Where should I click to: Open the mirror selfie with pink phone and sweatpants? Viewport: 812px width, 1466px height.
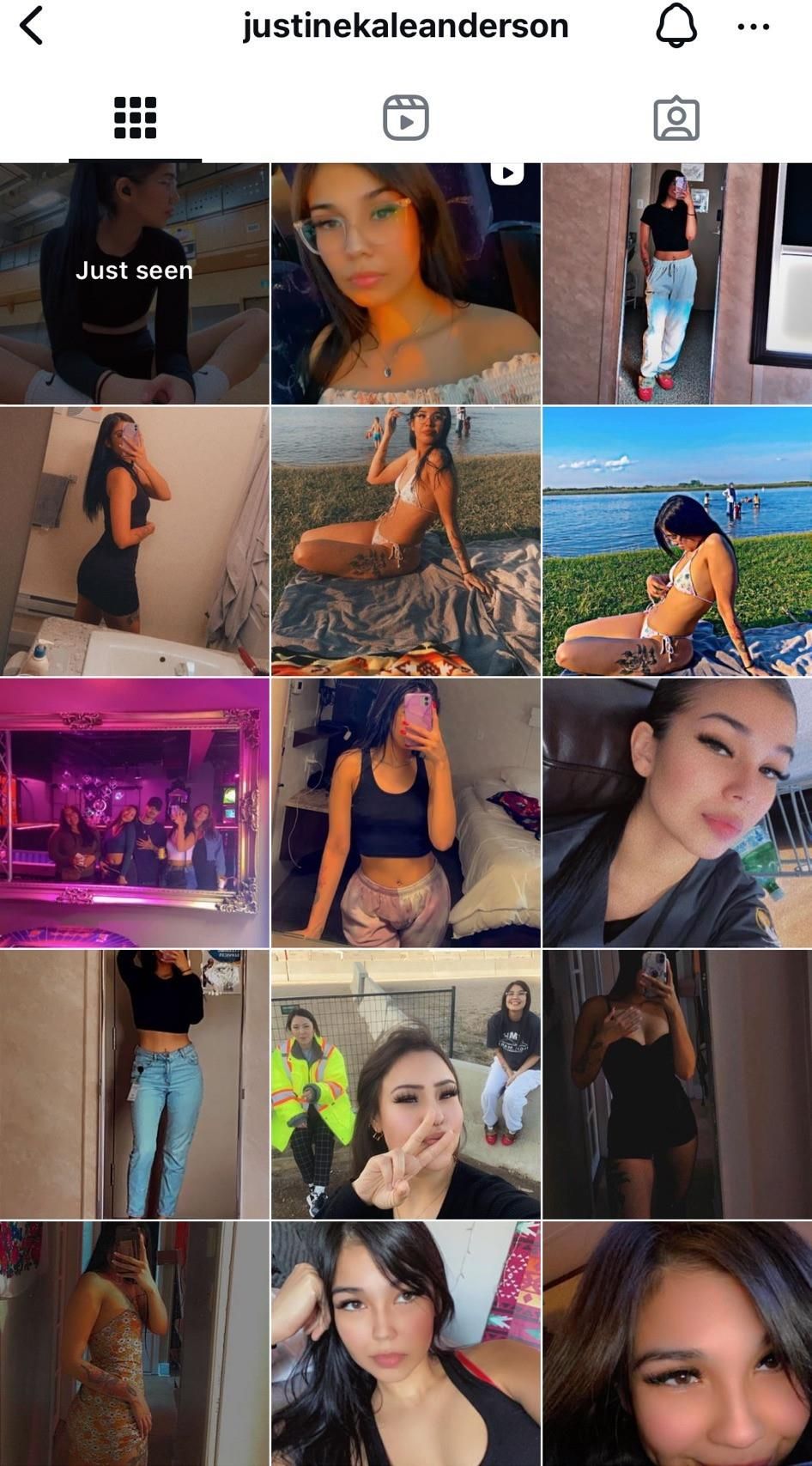(405, 812)
